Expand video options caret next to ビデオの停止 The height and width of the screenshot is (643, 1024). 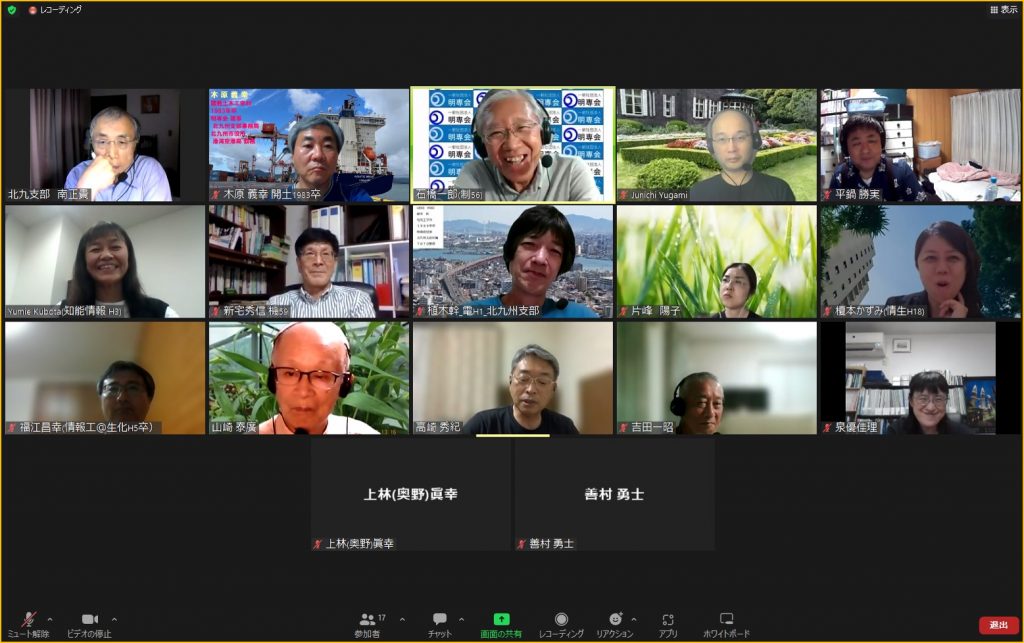click(114, 619)
